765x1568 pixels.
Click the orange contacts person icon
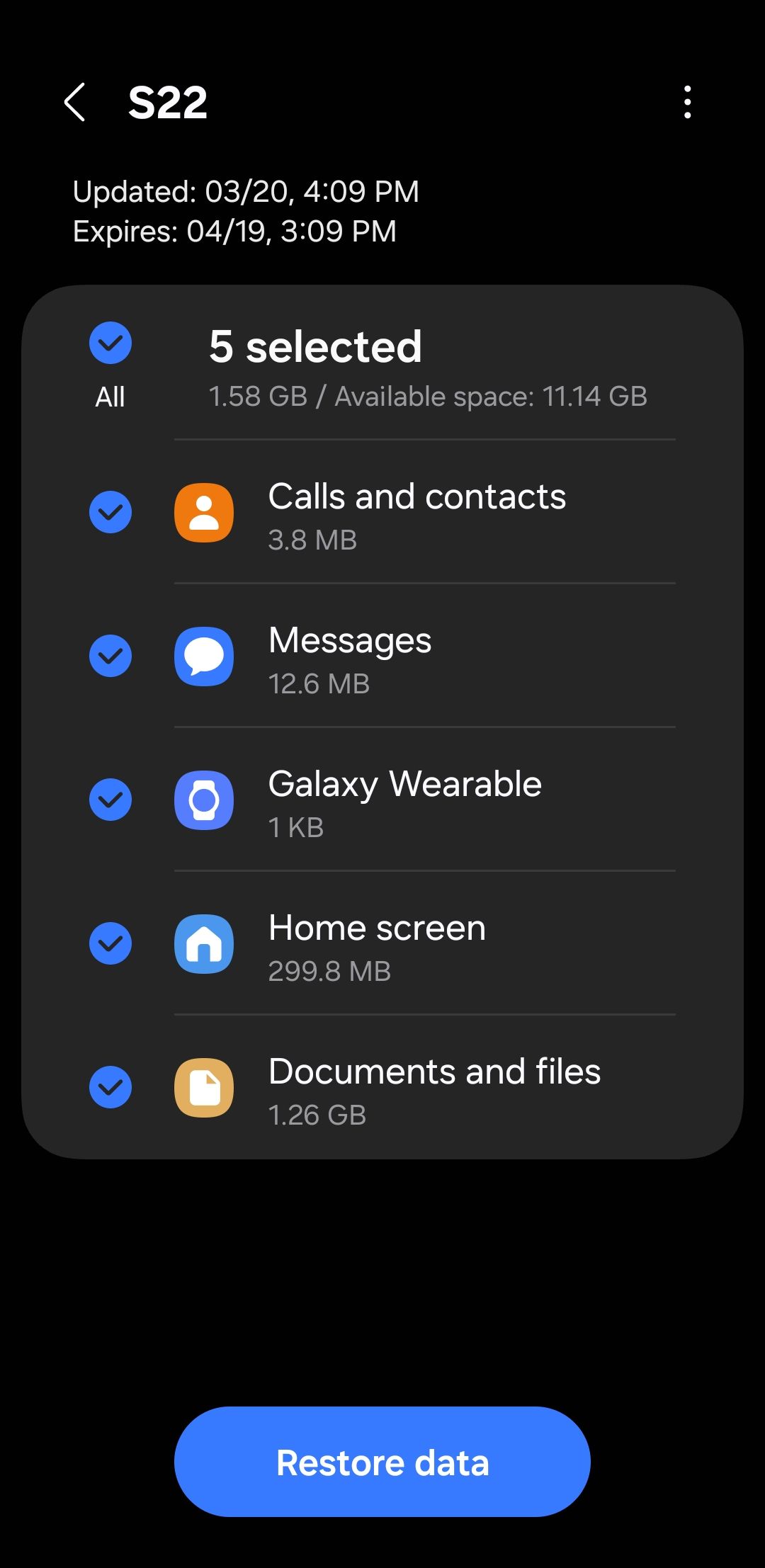click(203, 513)
